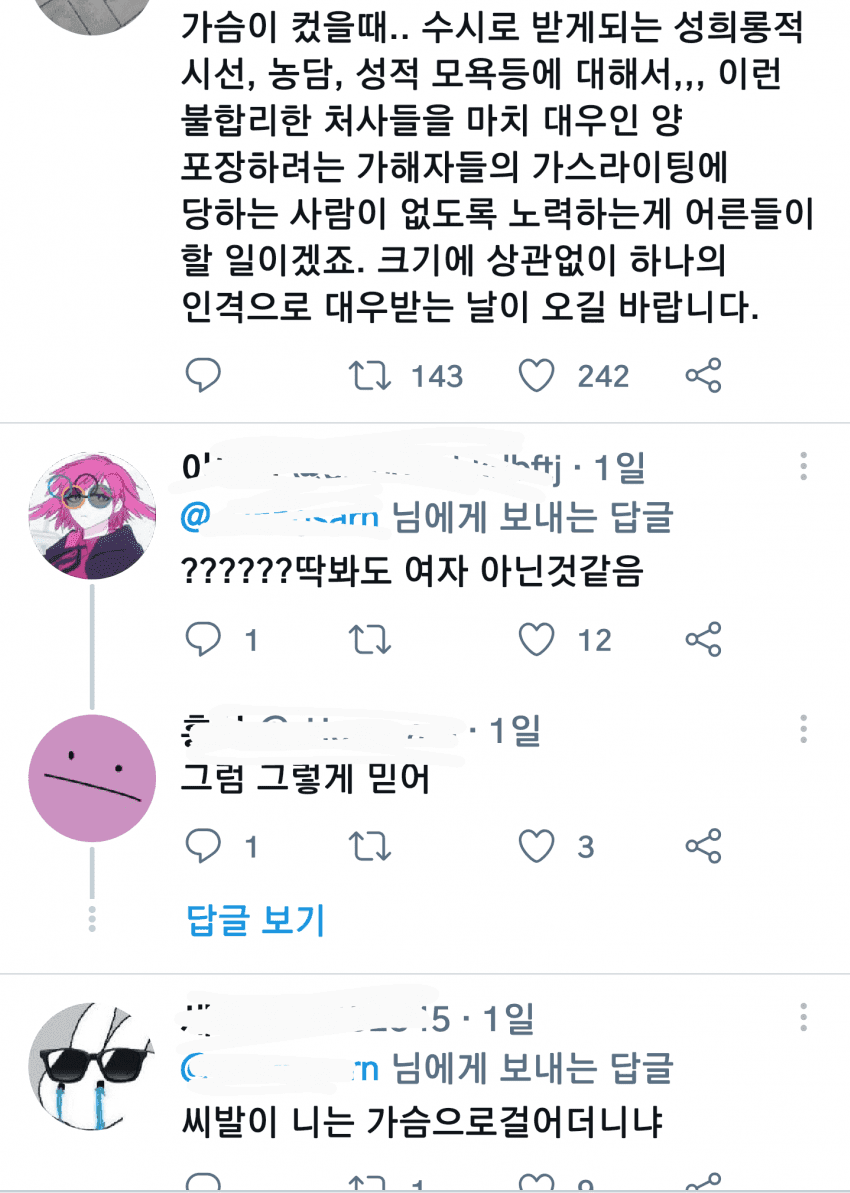
Task: Reply to the tweet with 143 retweets
Action: [x=204, y=376]
